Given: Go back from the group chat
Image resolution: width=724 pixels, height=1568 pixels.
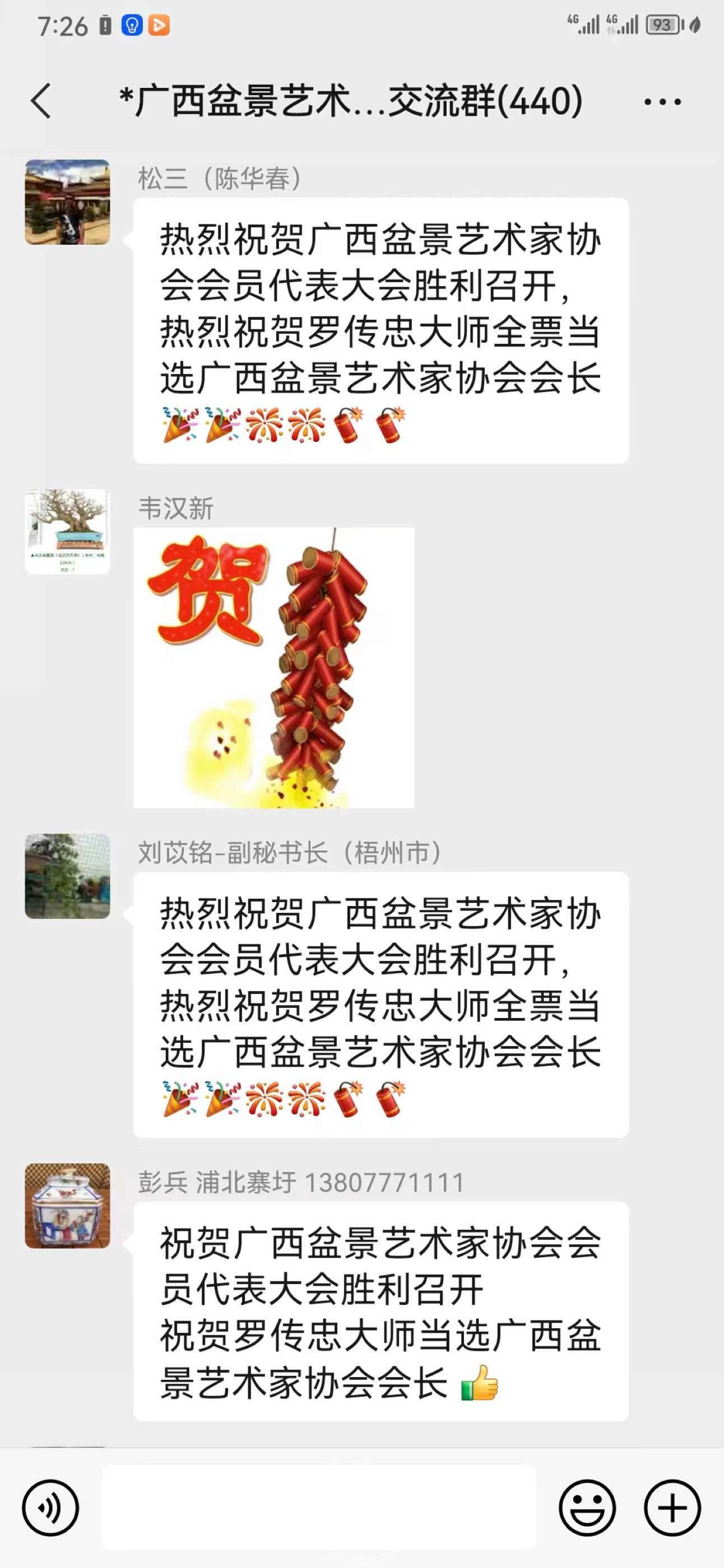Looking at the screenshot, I should click(x=41, y=100).
